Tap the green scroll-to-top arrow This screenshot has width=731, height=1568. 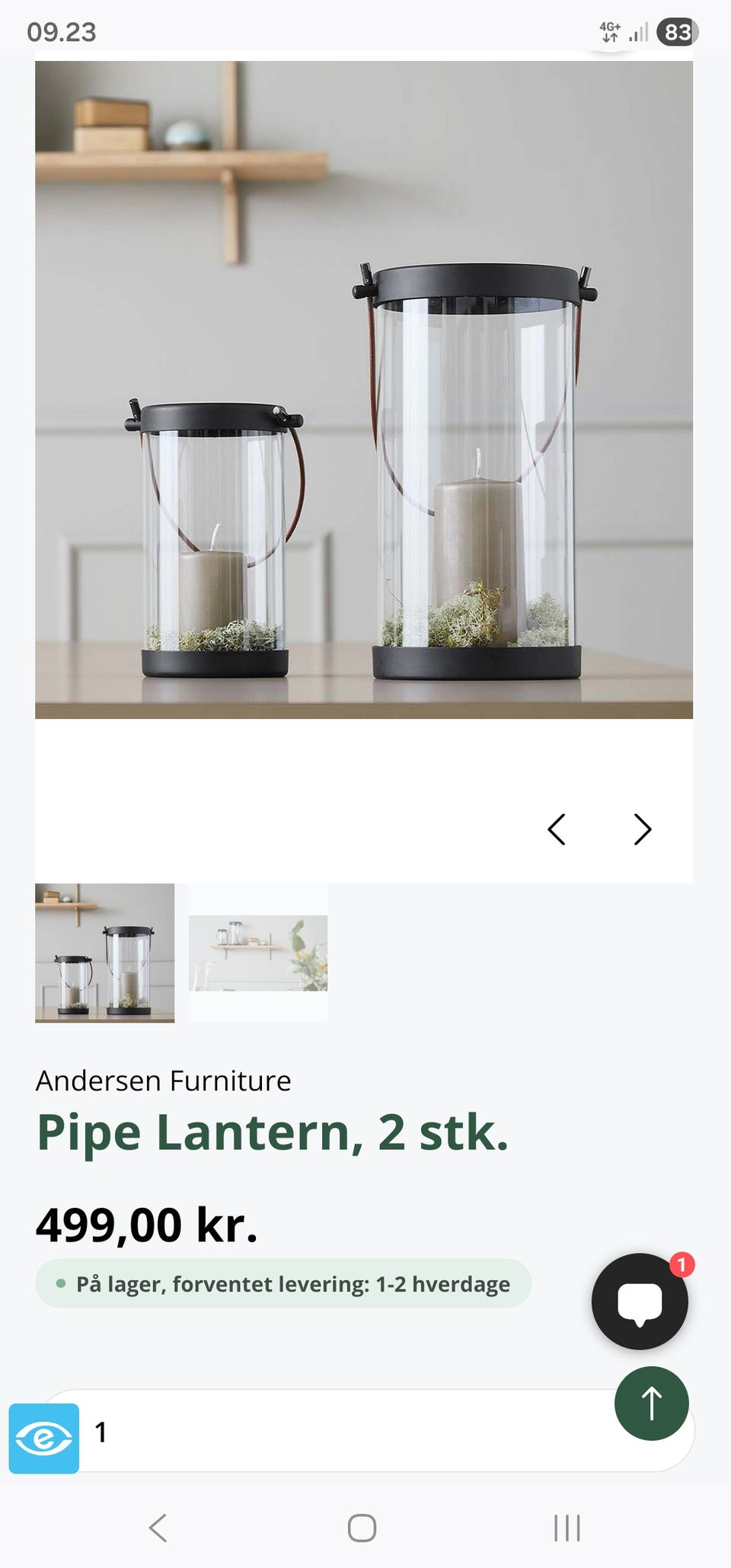(653, 1404)
